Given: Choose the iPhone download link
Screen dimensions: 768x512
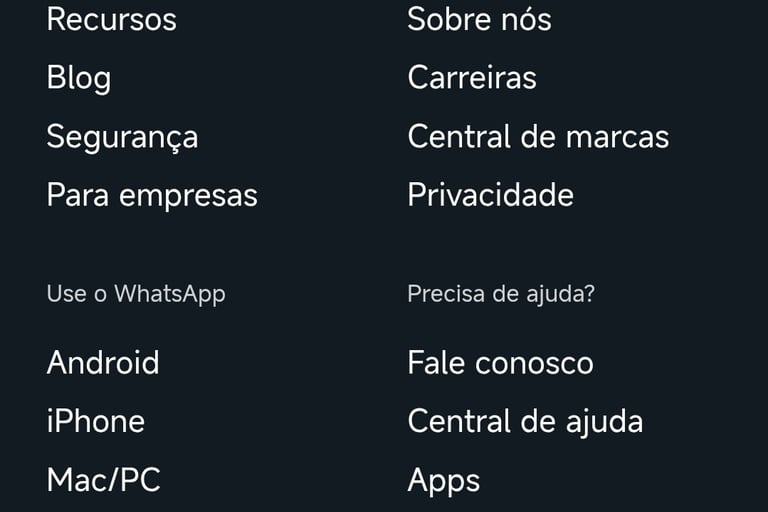Looking at the screenshot, I should tap(96, 421).
